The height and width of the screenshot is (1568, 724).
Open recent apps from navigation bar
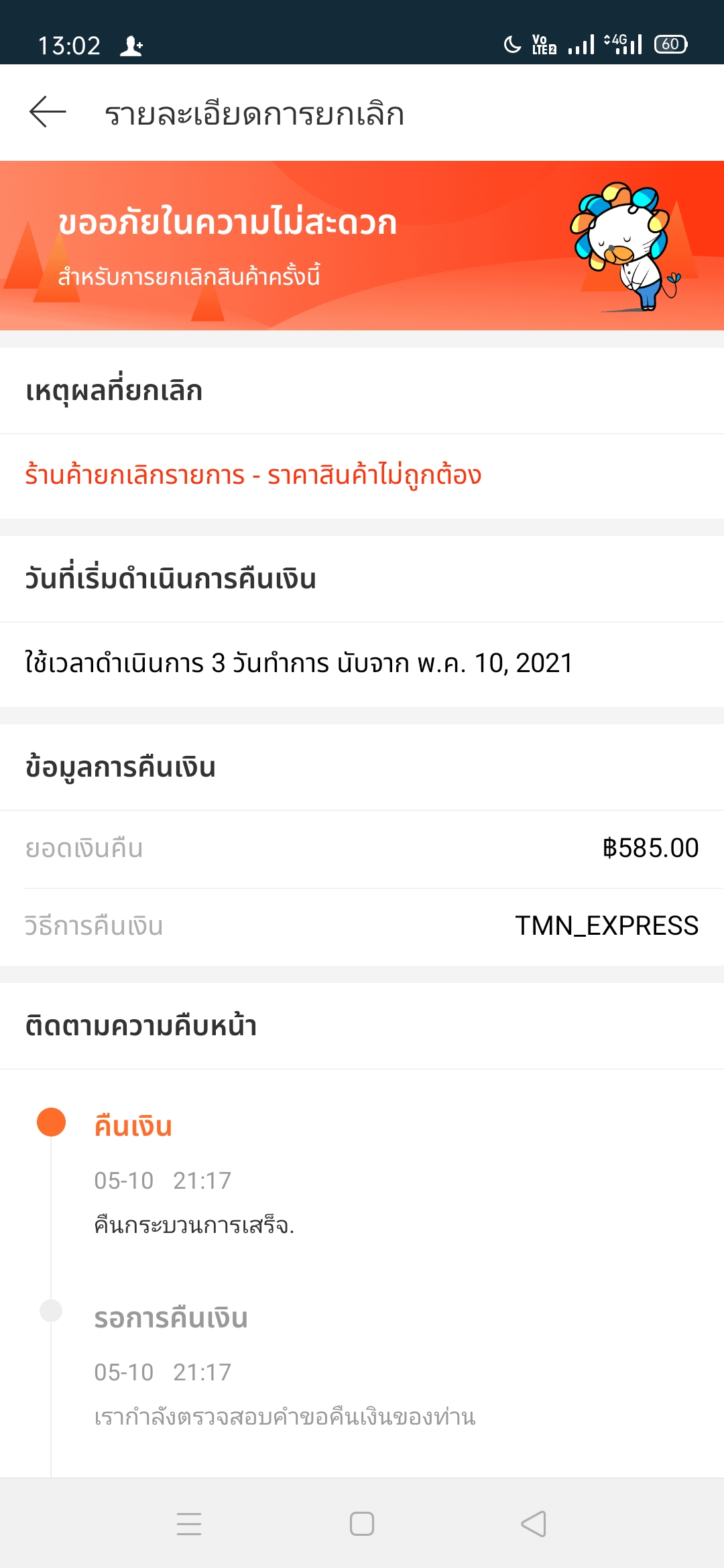189,1524
